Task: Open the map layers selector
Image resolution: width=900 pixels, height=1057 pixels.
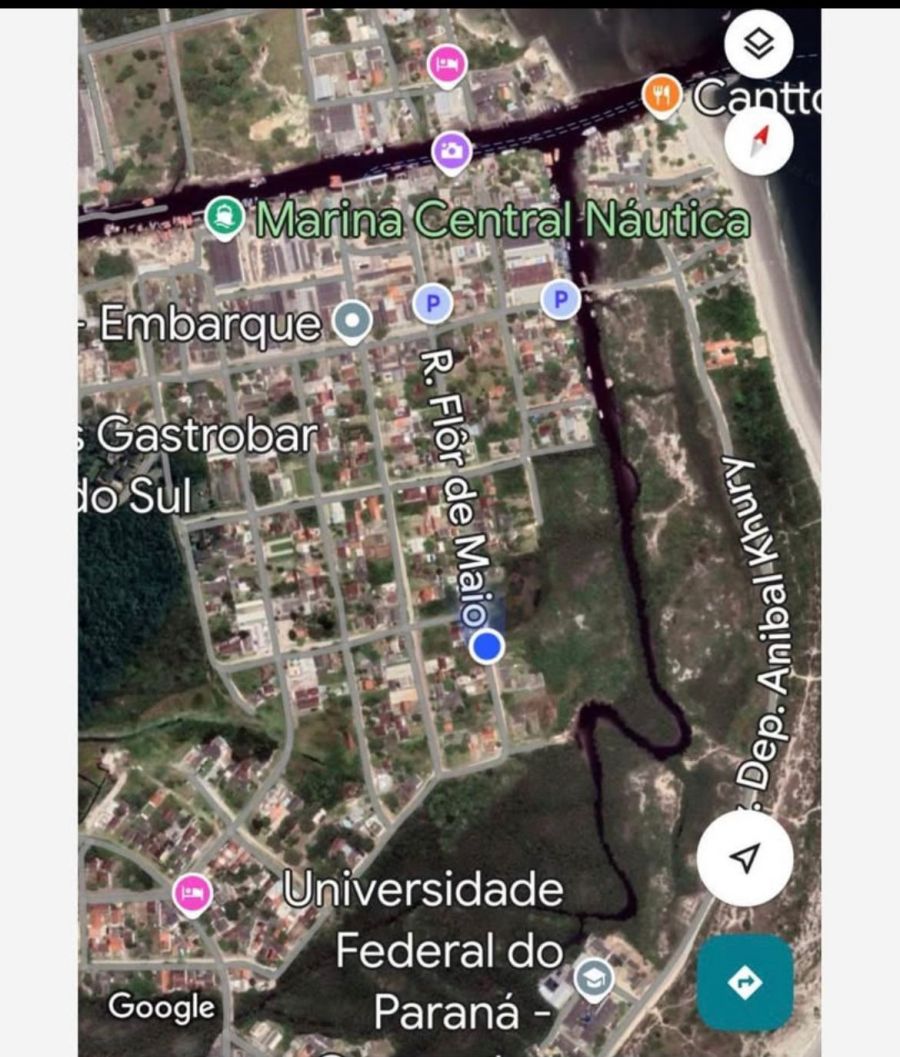Action: pyautogui.click(x=758, y=45)
